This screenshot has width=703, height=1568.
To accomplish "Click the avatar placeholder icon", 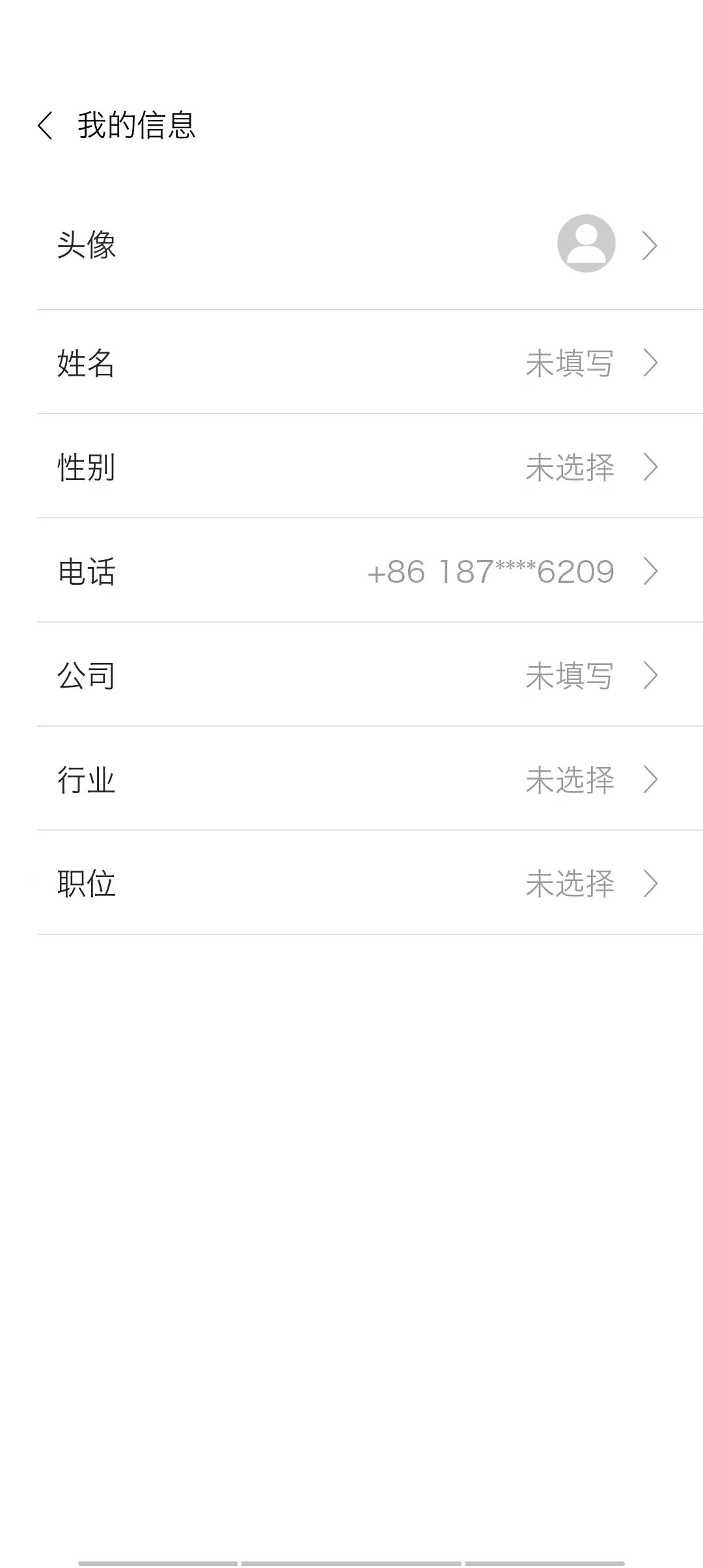I will tap(585, 244).
